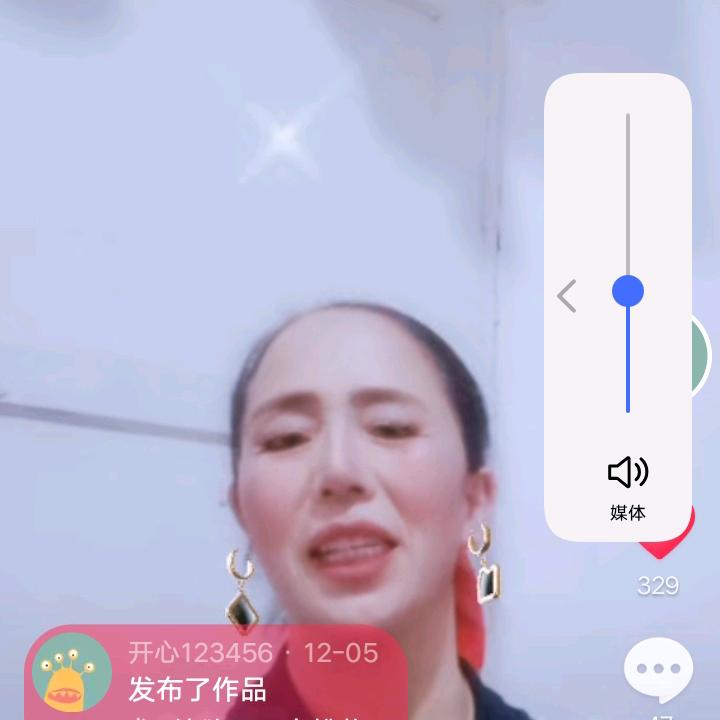Tap the media volume slider handle

point(628,291)
